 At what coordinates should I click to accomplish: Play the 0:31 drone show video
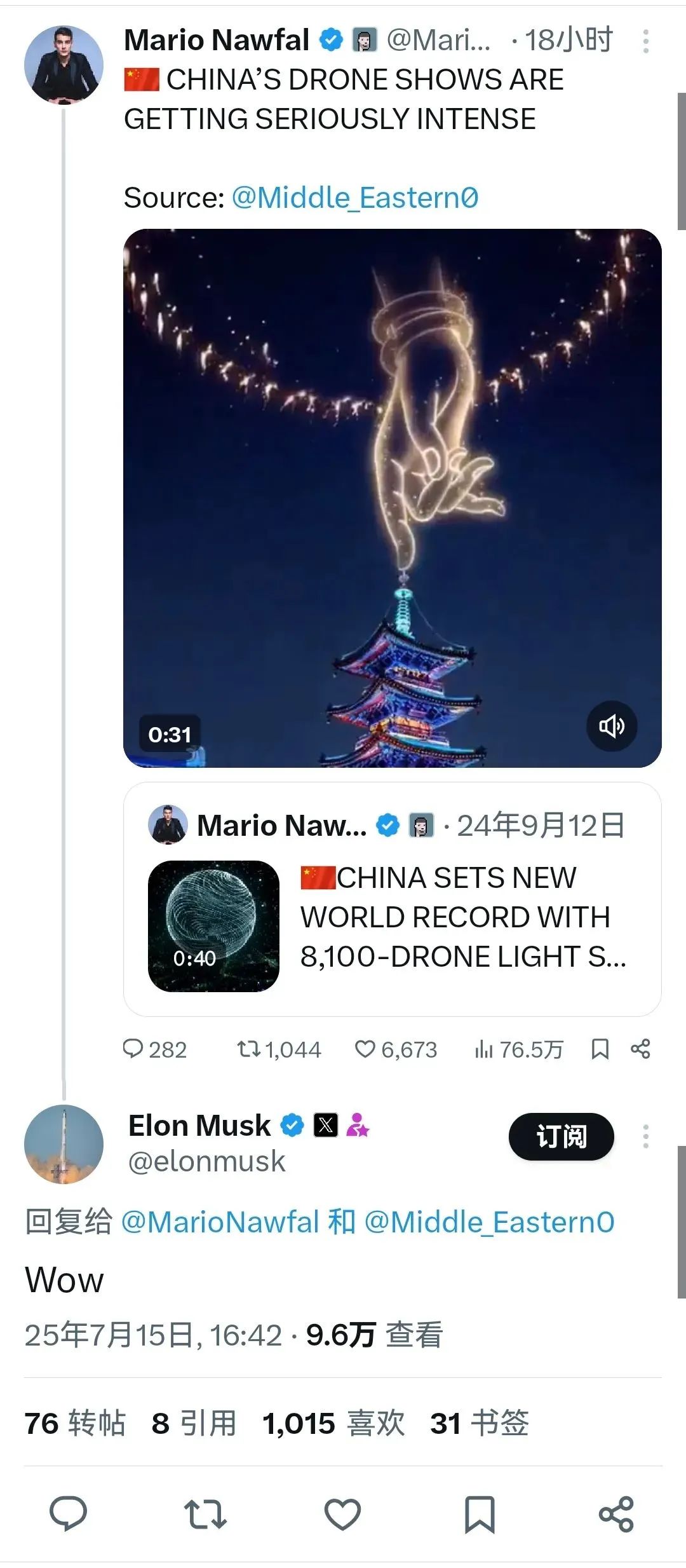point(392,498)
